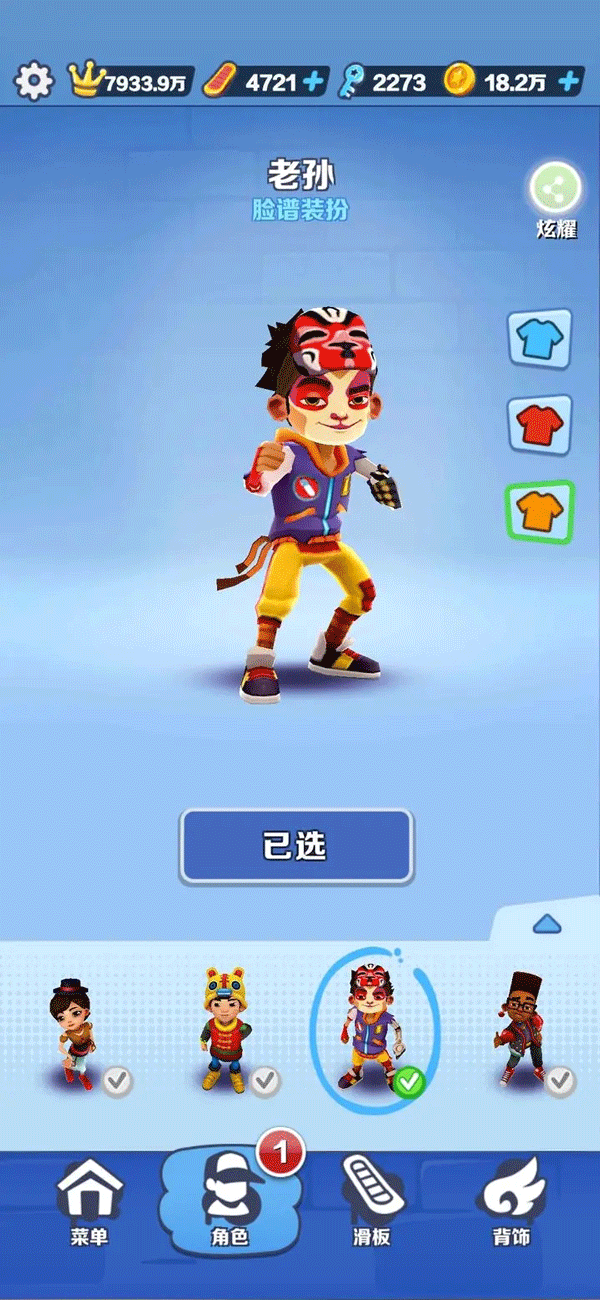Choose the character with the tiger hat
The height and width of the screenshot is (1300, 600).
coord(228,1030)
